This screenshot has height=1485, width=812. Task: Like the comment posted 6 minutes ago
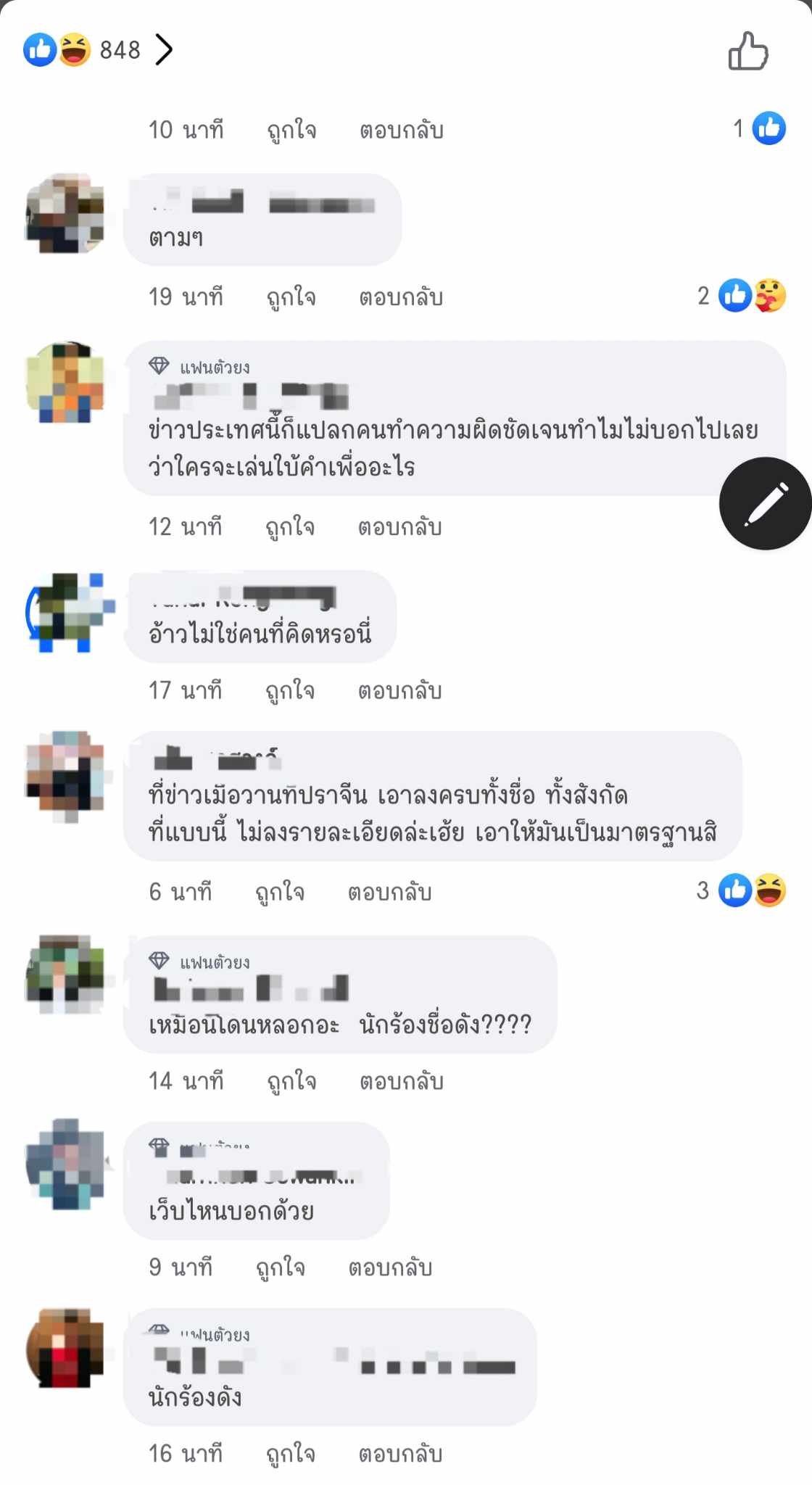[279, 892]
